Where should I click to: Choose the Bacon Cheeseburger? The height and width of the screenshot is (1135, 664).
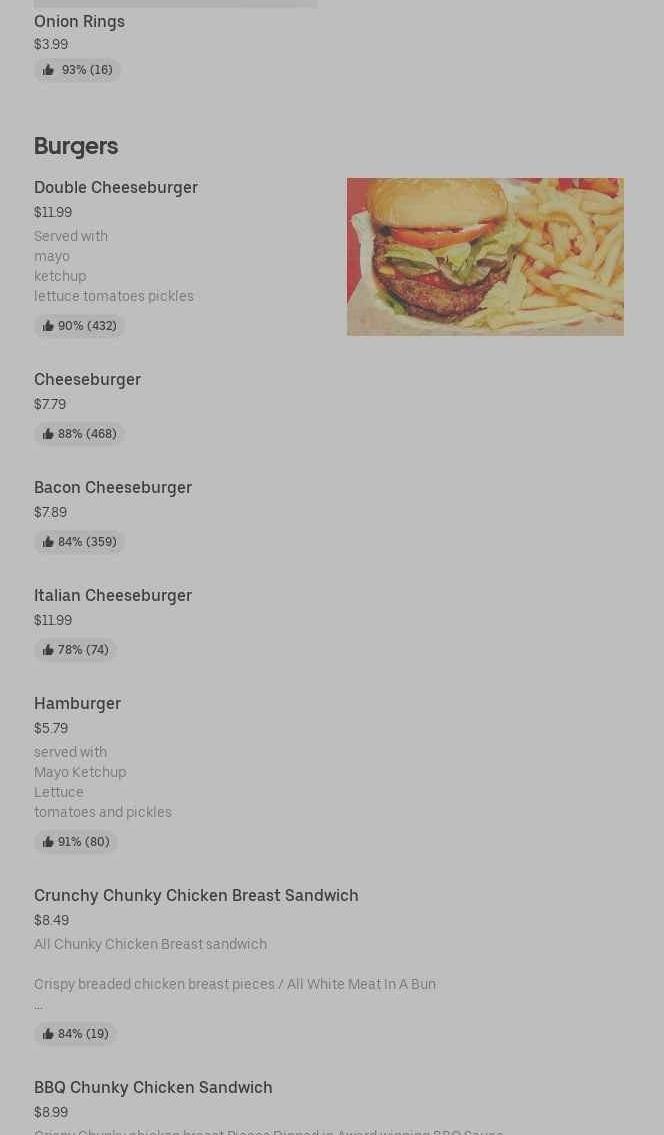pos(113,488)
